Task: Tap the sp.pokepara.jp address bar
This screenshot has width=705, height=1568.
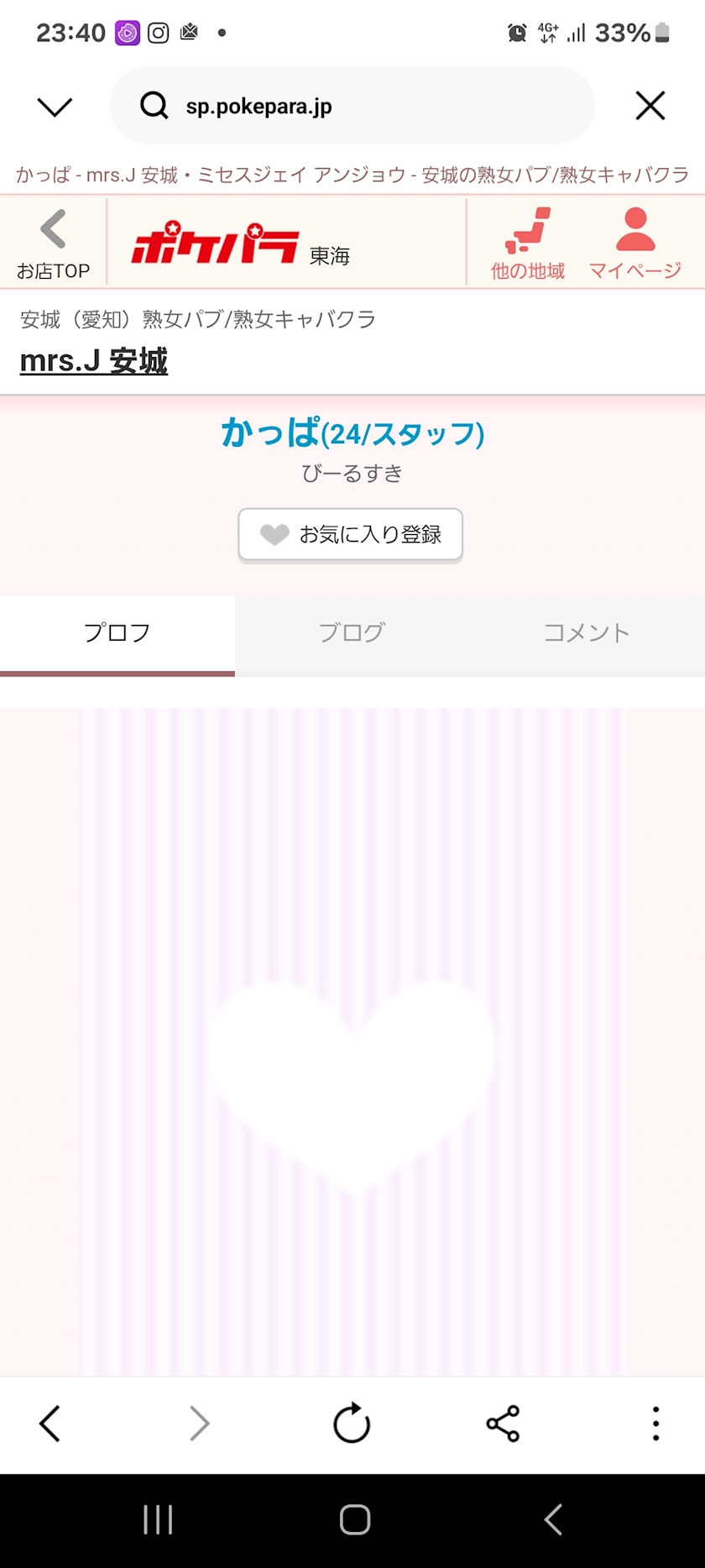Action: (x=352, y=106)
